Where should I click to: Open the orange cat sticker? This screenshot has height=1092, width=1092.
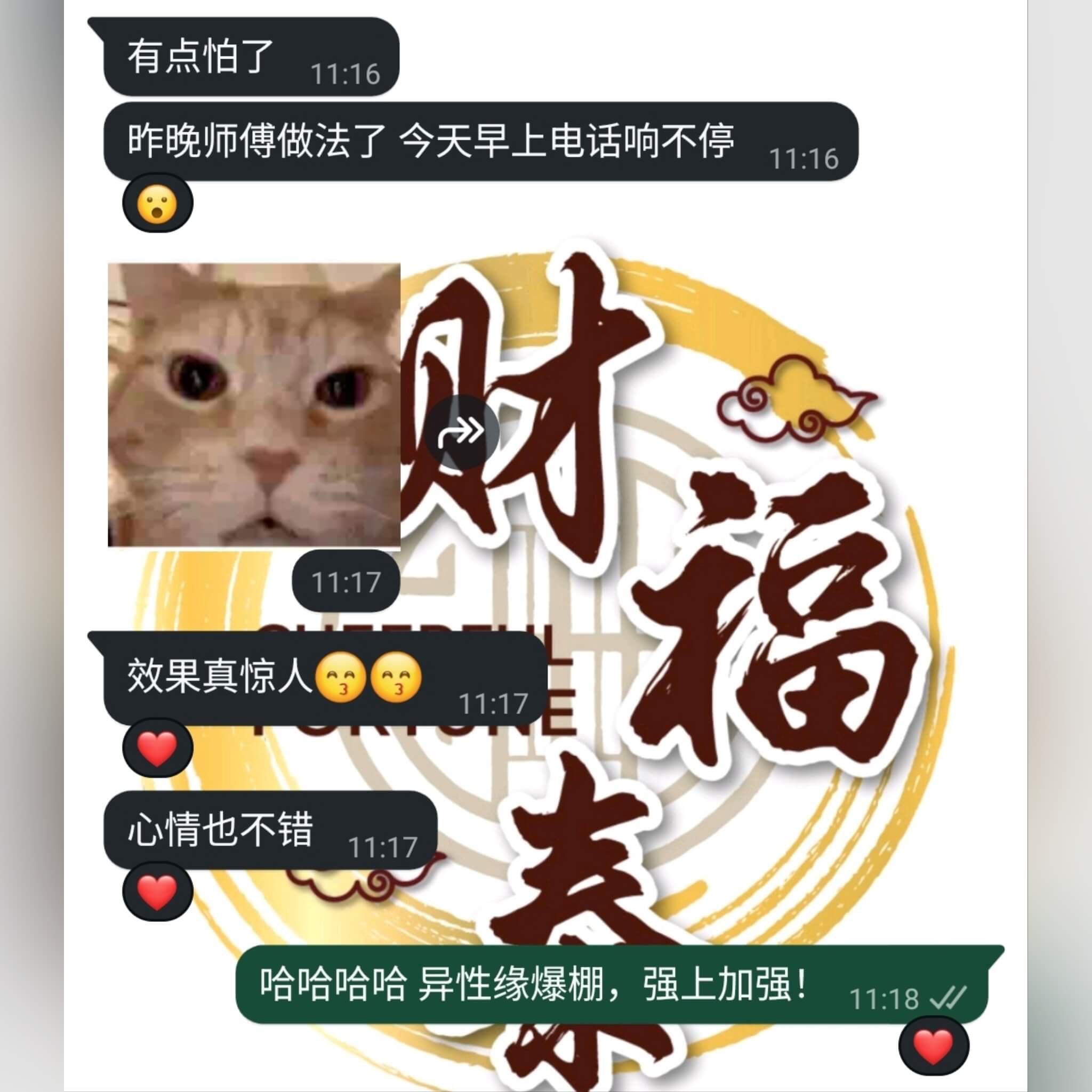point(254,405)
